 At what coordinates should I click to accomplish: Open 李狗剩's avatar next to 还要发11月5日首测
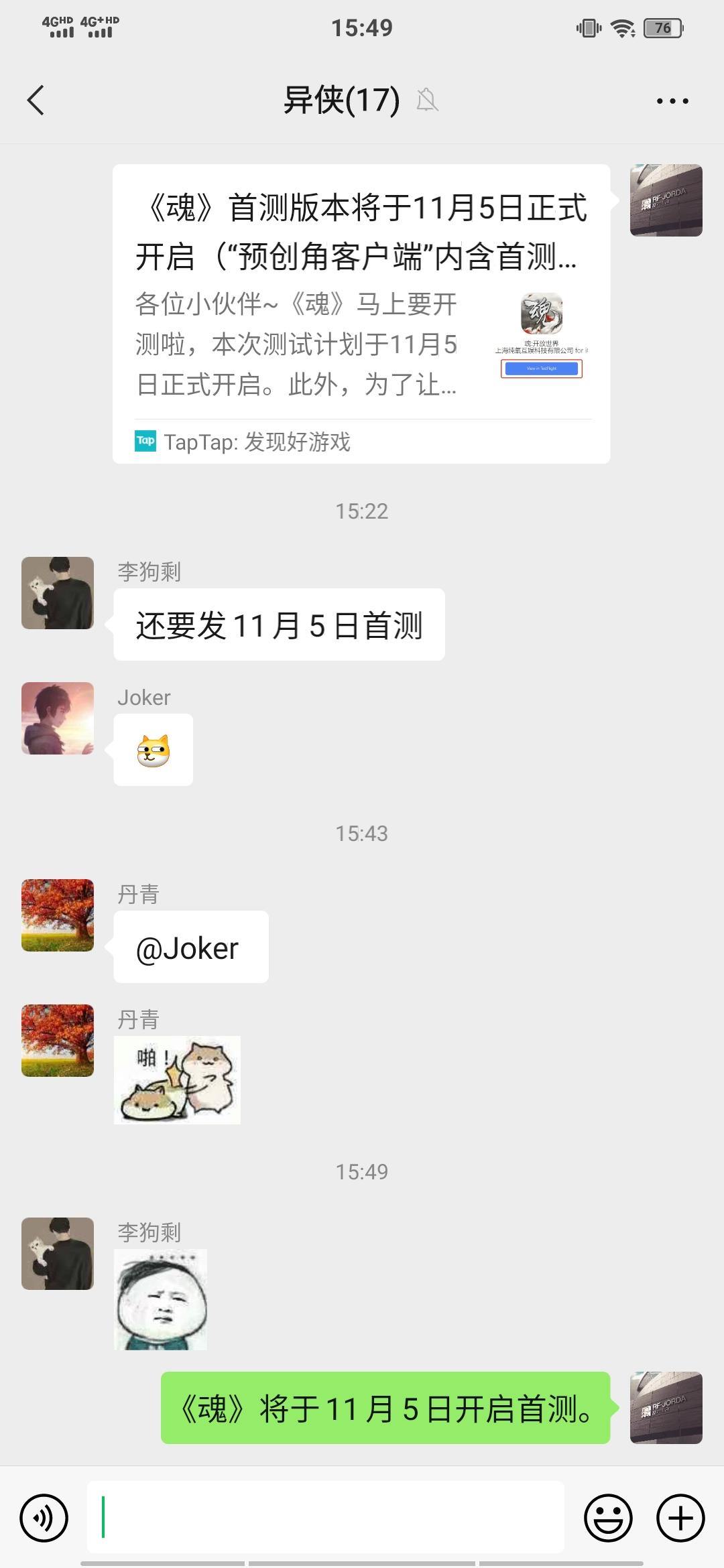click(58, 593)
